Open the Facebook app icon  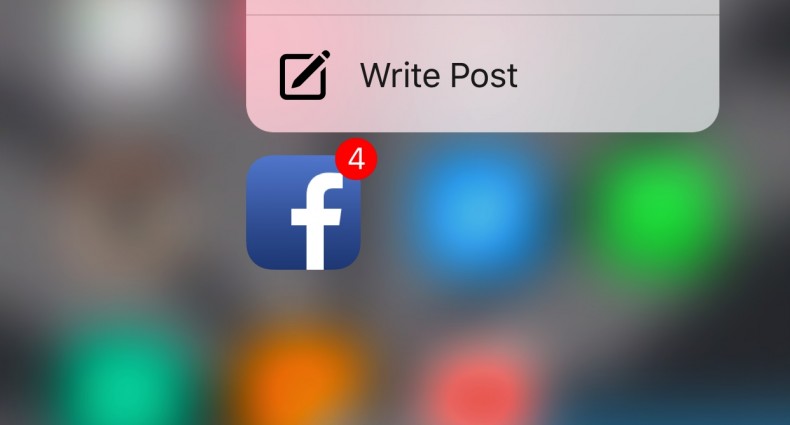point(303,213)
